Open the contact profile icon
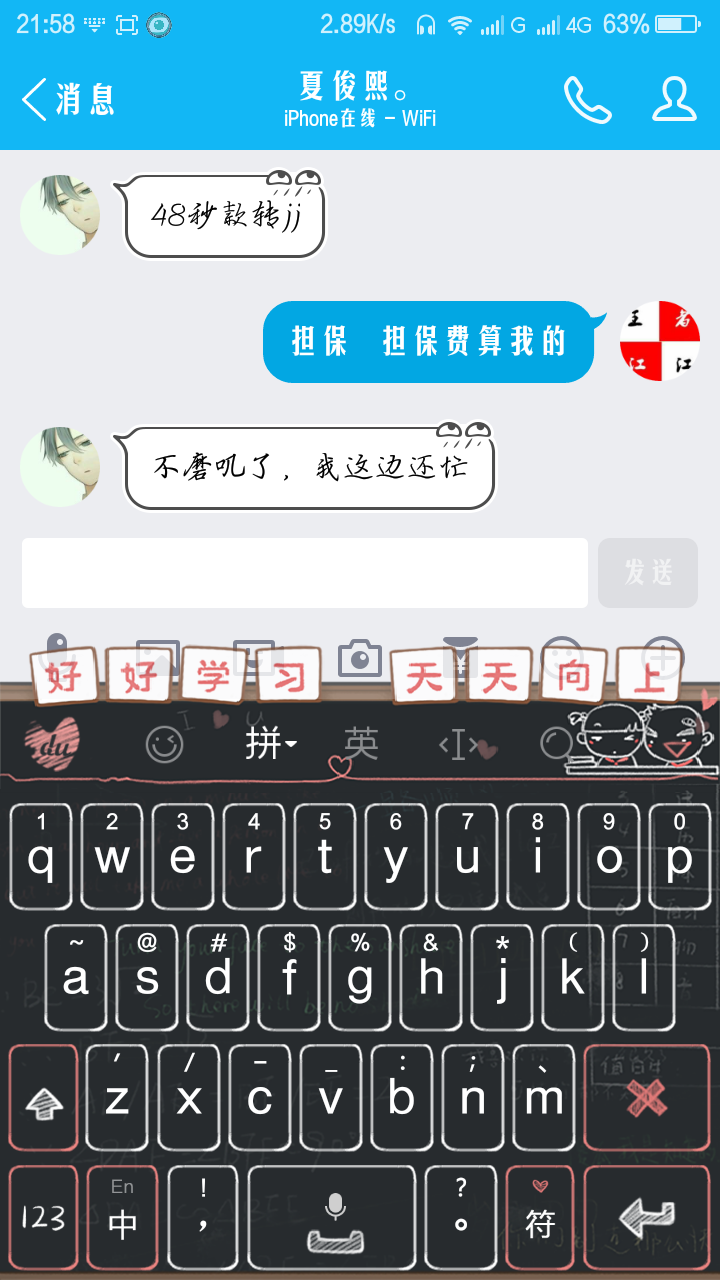720x1280 pixels. click(674, 100)
